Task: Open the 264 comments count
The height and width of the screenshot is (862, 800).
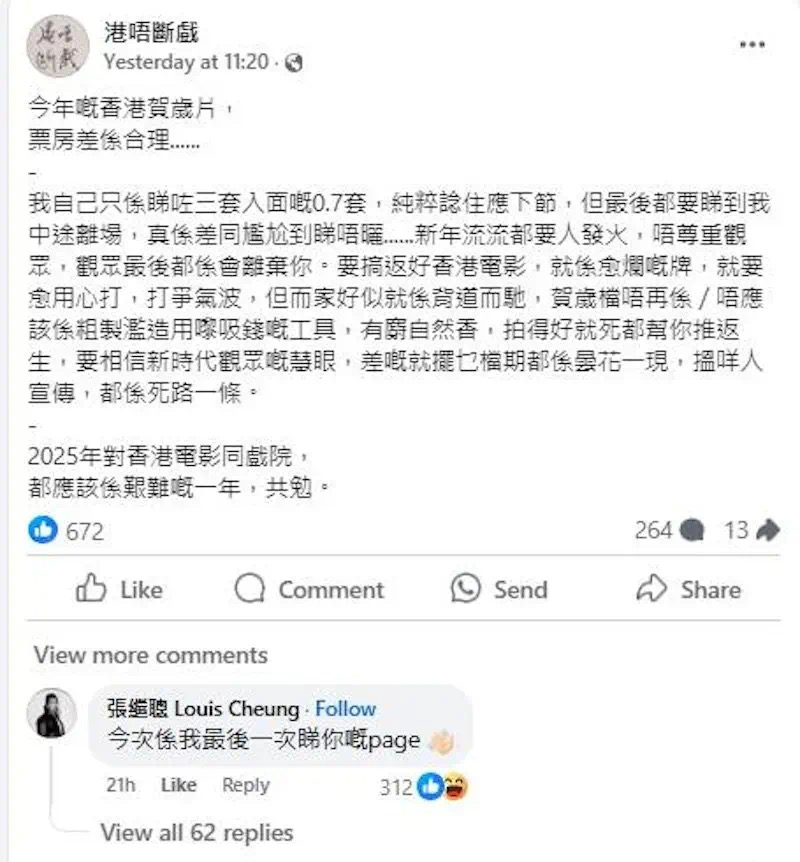Action: point(668,530)
